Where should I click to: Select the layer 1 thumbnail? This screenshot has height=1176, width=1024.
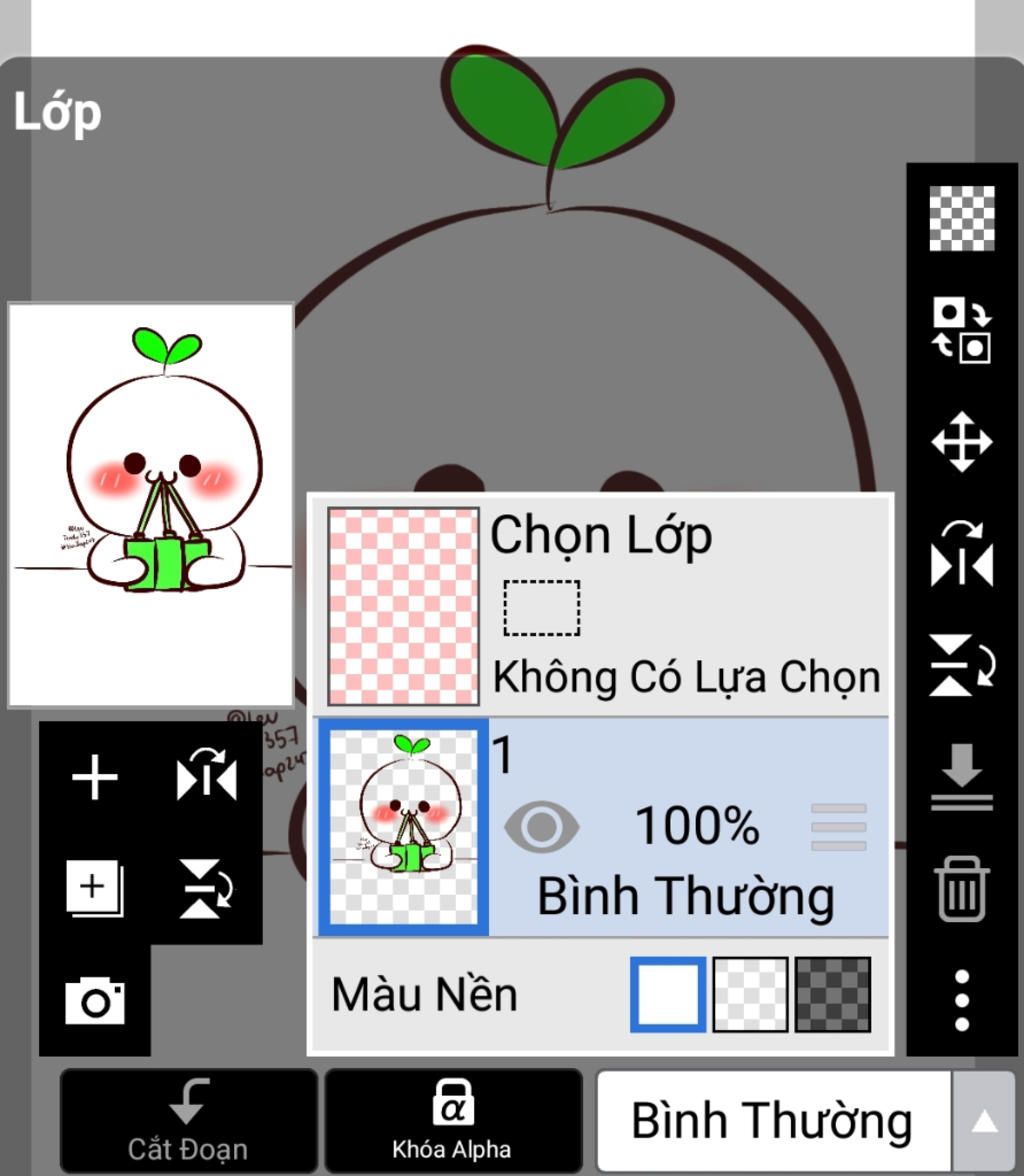(x=403, y=827)
